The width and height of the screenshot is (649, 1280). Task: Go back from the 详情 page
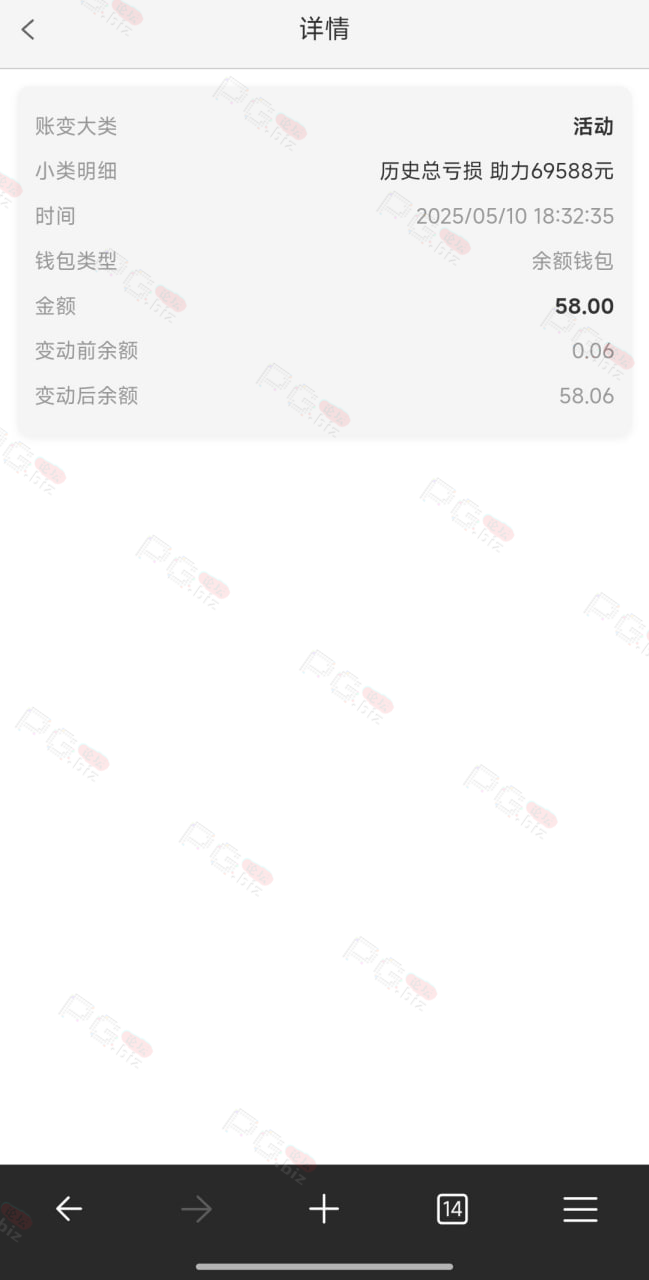coord(28,30)
